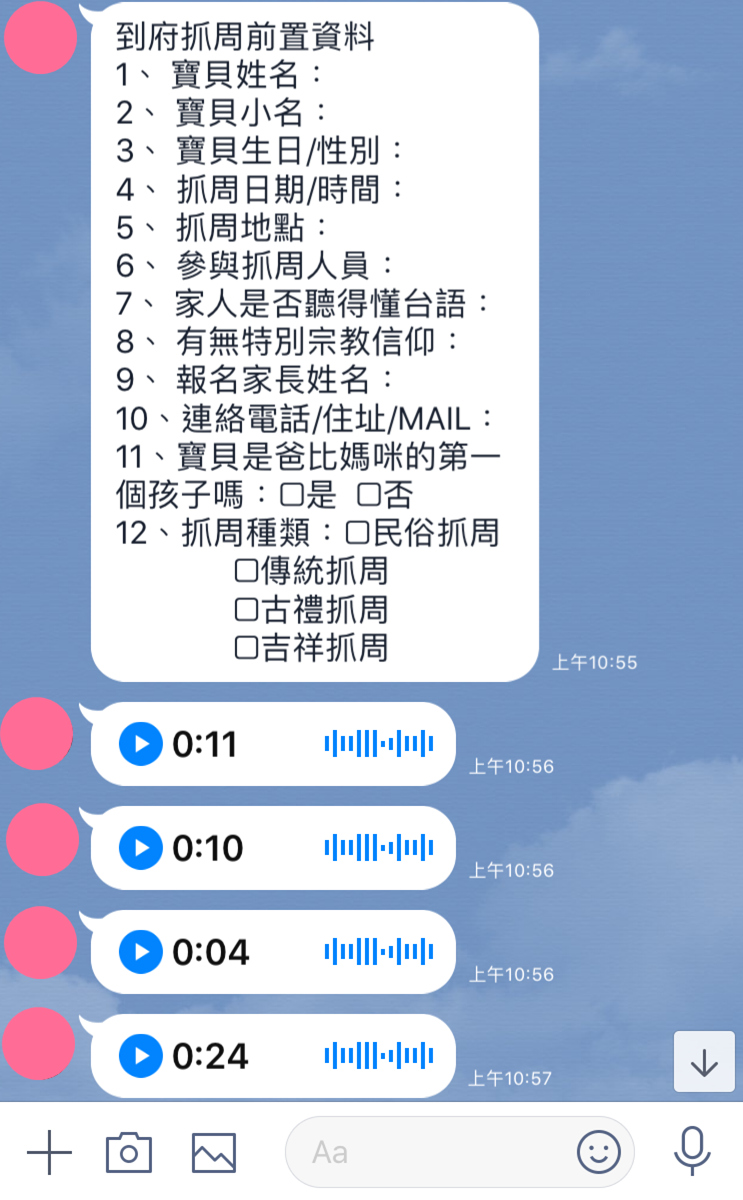Screen dimensions: 743x1200
Task: Open the photo gallery picker
Action: point(214,1153)
